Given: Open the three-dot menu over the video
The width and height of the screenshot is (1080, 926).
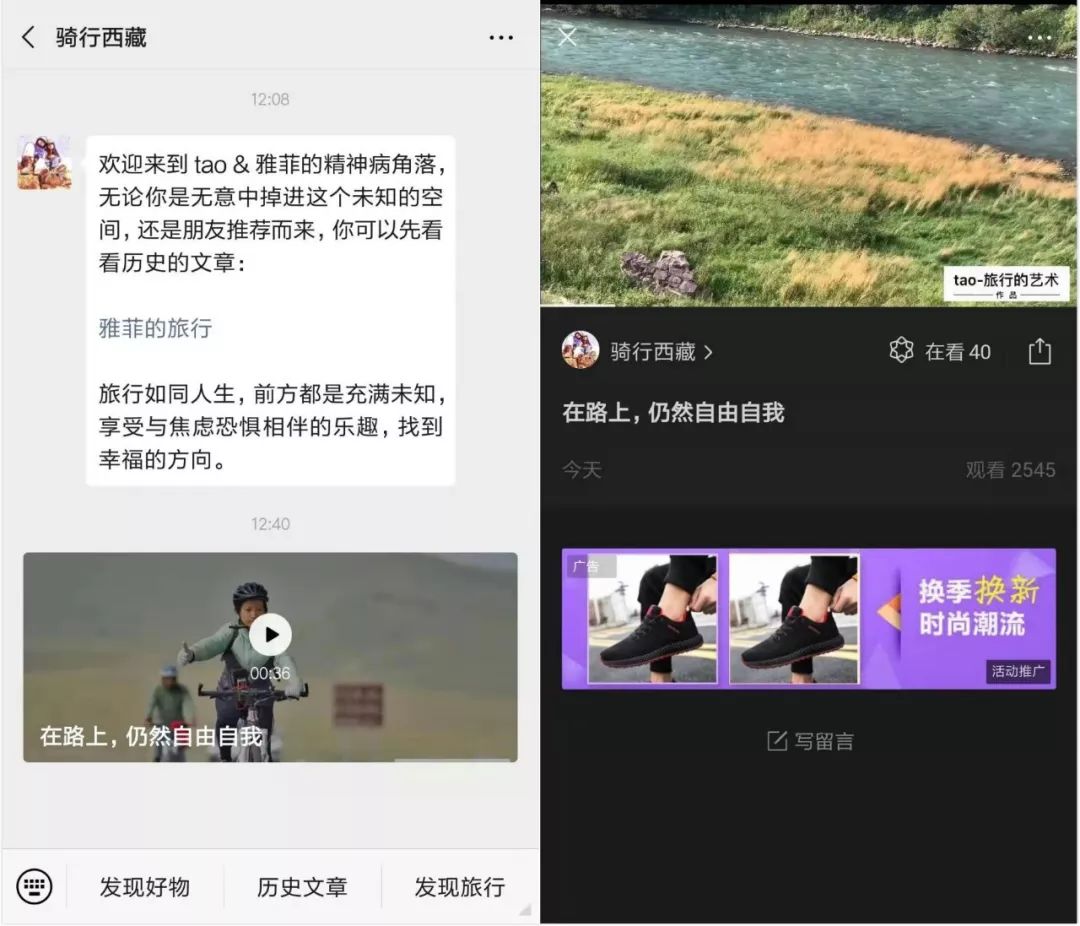Looking at the screenshot, I should (1039, 38).
